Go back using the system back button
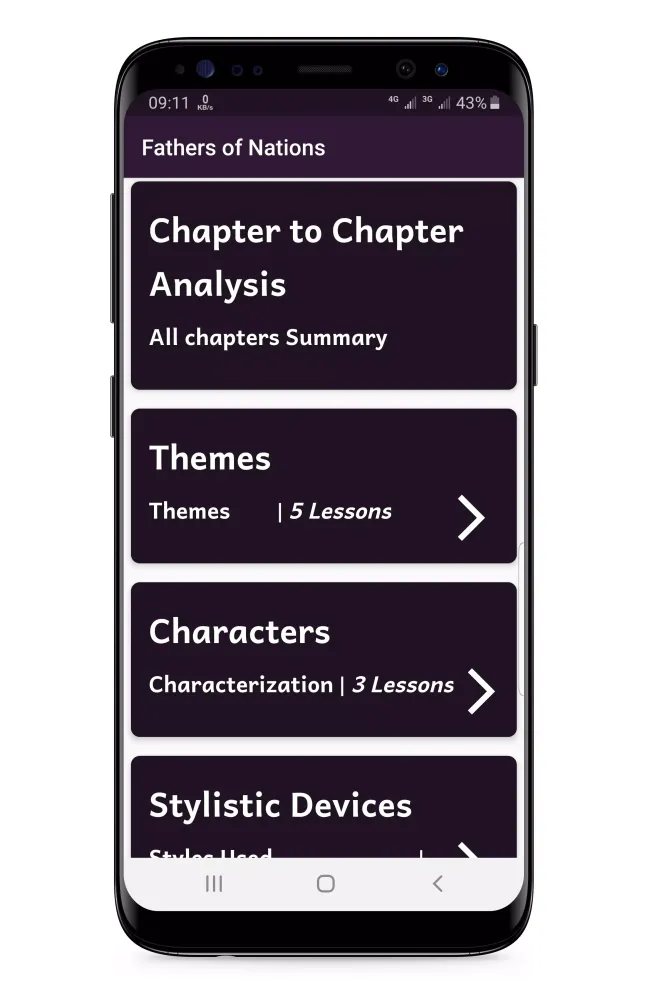This screenshot has height=1000, width=648. (x=437, y=883)
